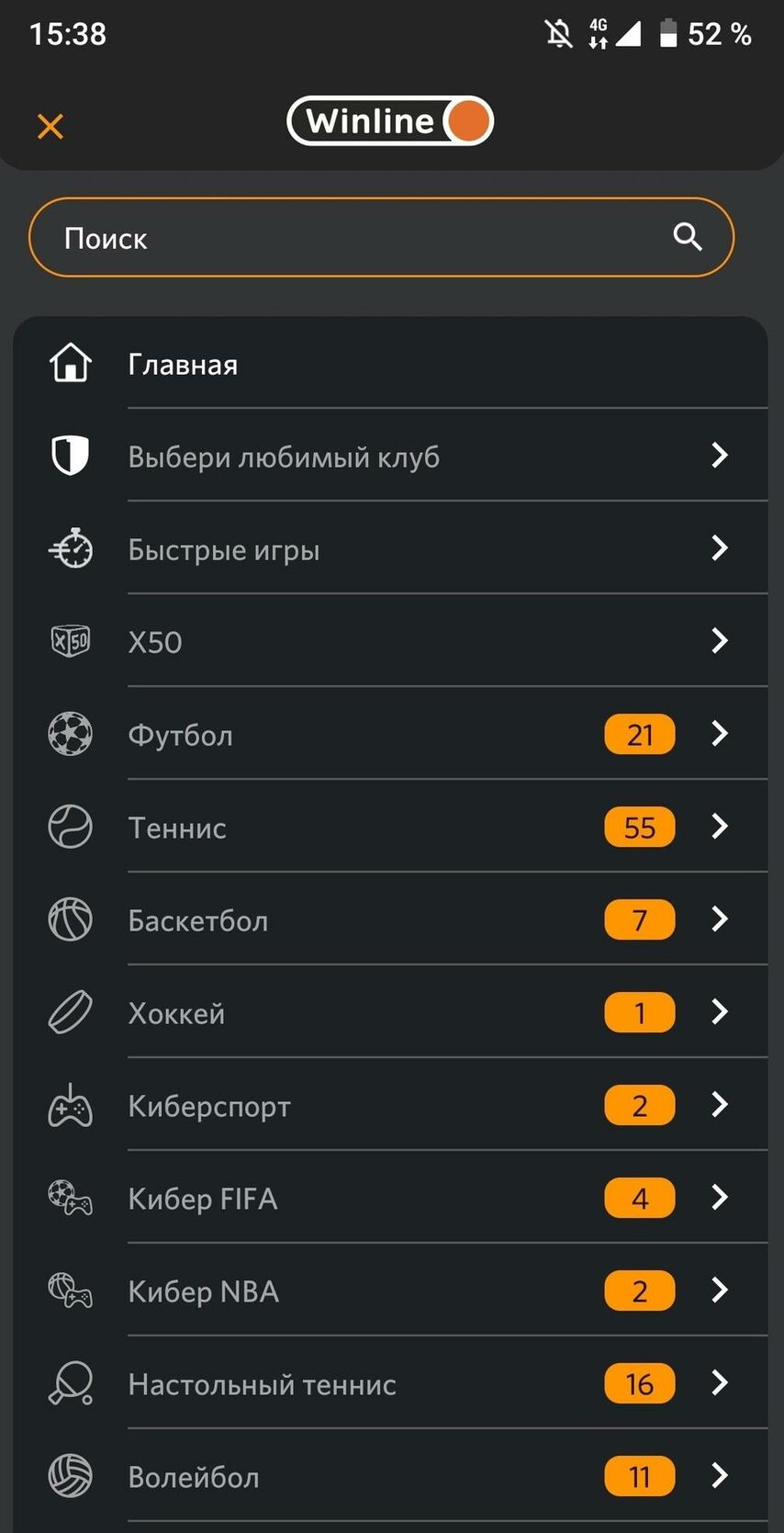
Task: Open Выбери любимый клуб
Action: (x=390, y=456)
